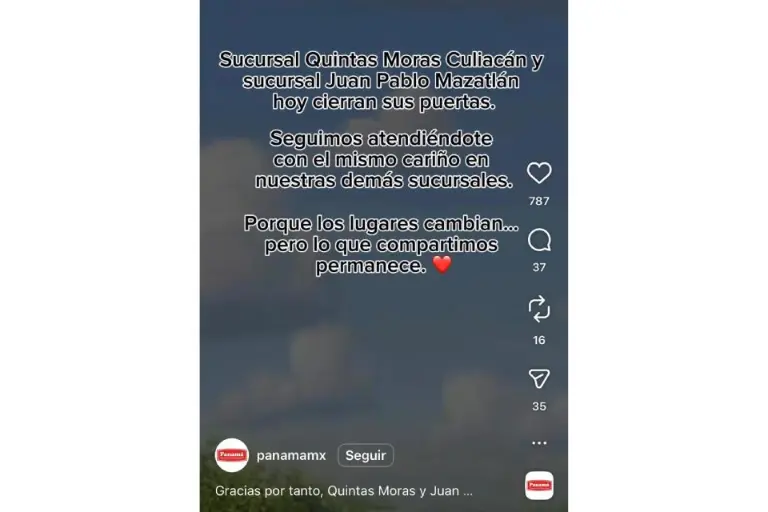The height and width of the screenshot is (512, 768).
Task: Tap the Seguir button to follow panamamx
Action: (x=365, y=455)
